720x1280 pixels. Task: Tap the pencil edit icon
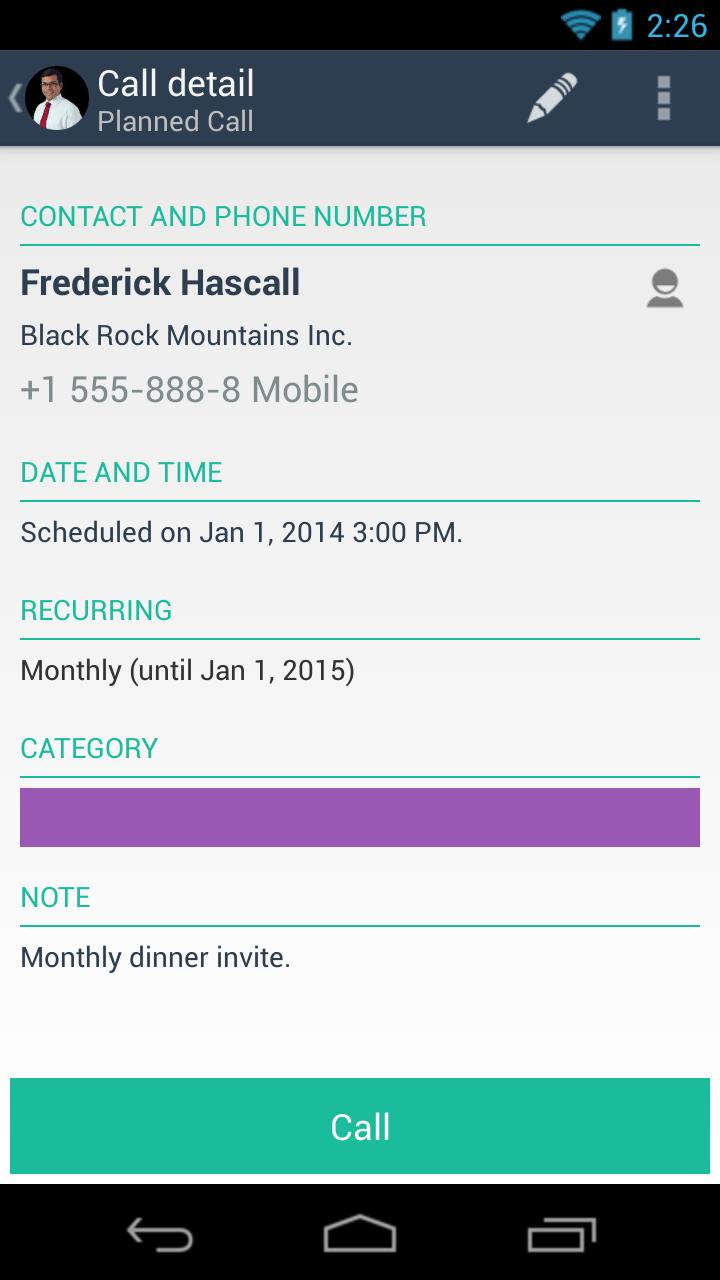point(552,96)
